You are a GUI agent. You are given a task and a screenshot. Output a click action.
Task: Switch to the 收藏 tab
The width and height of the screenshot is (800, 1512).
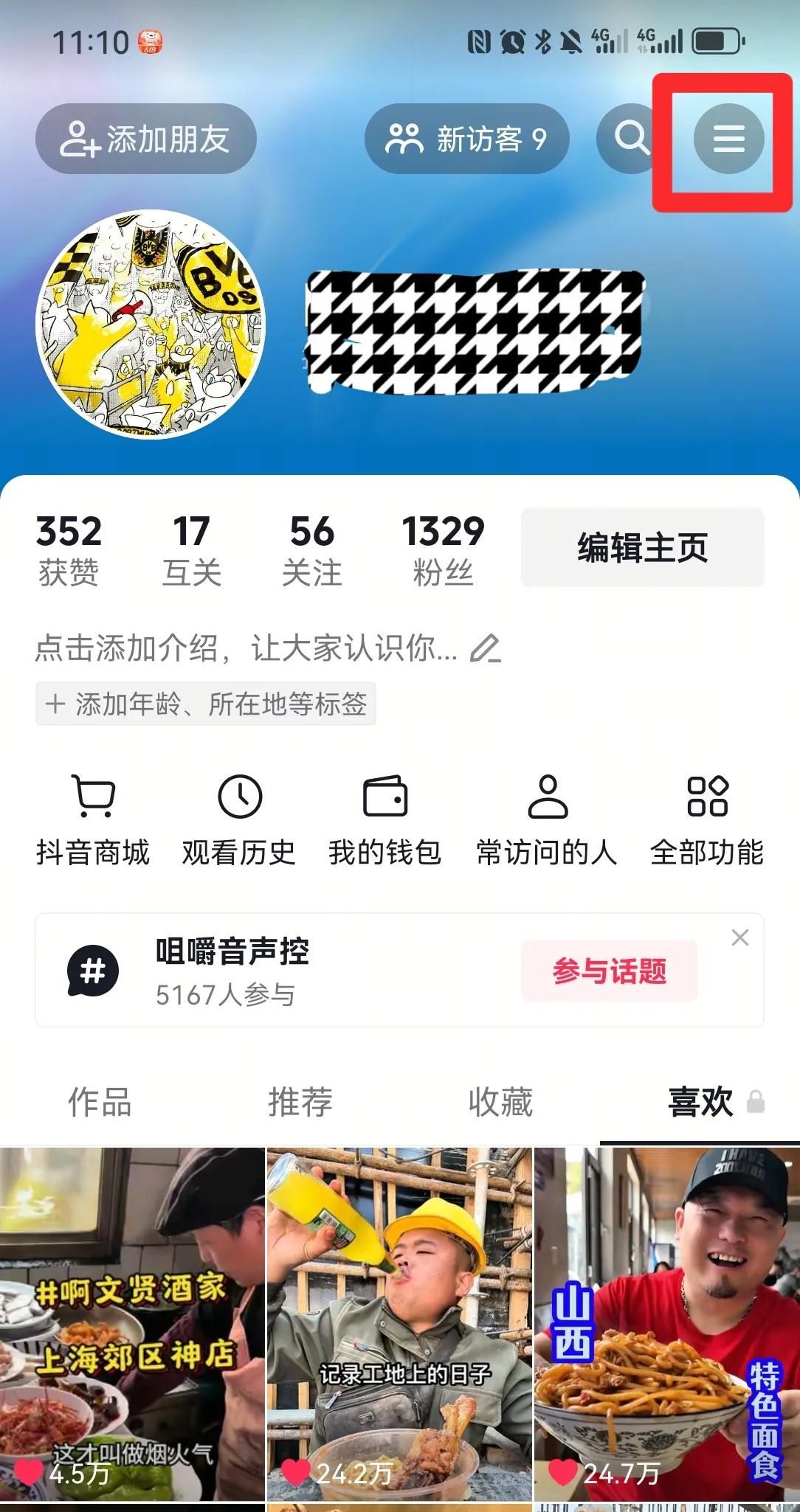pyautogui.click(x=500, y=1103)
